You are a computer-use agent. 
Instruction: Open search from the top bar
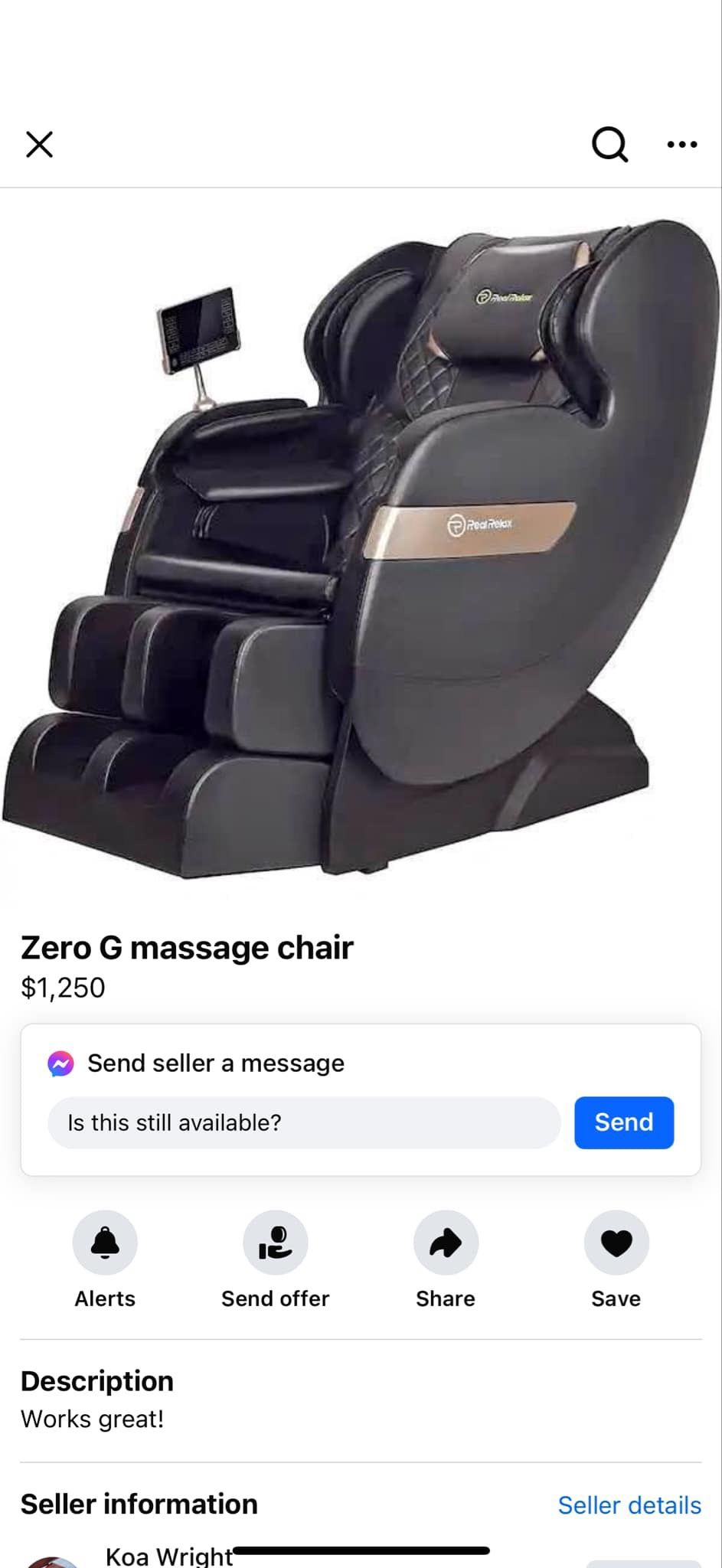point(607,144)
